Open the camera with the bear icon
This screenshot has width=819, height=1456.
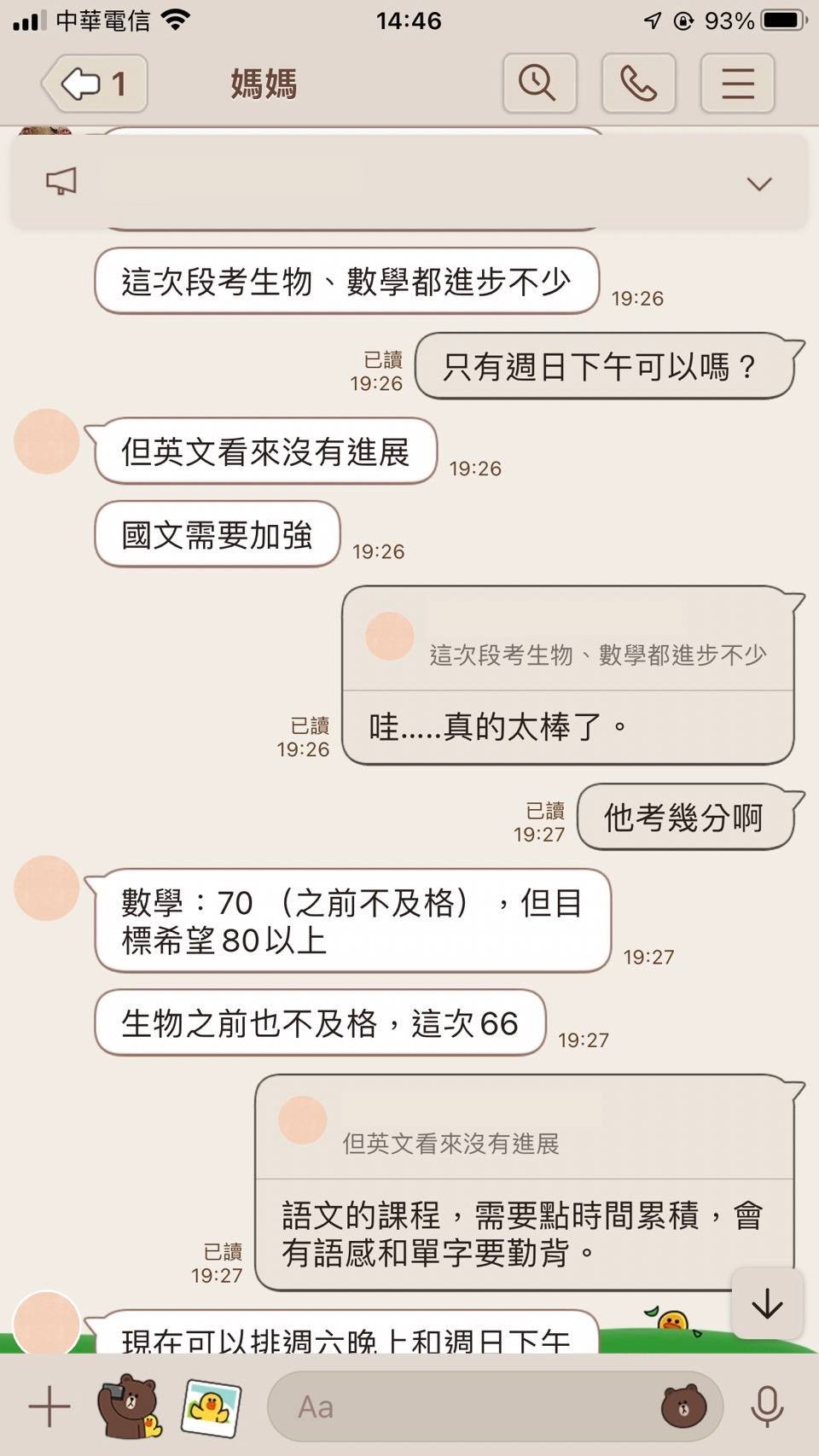pyautogui.click(x=129, y=1406)
